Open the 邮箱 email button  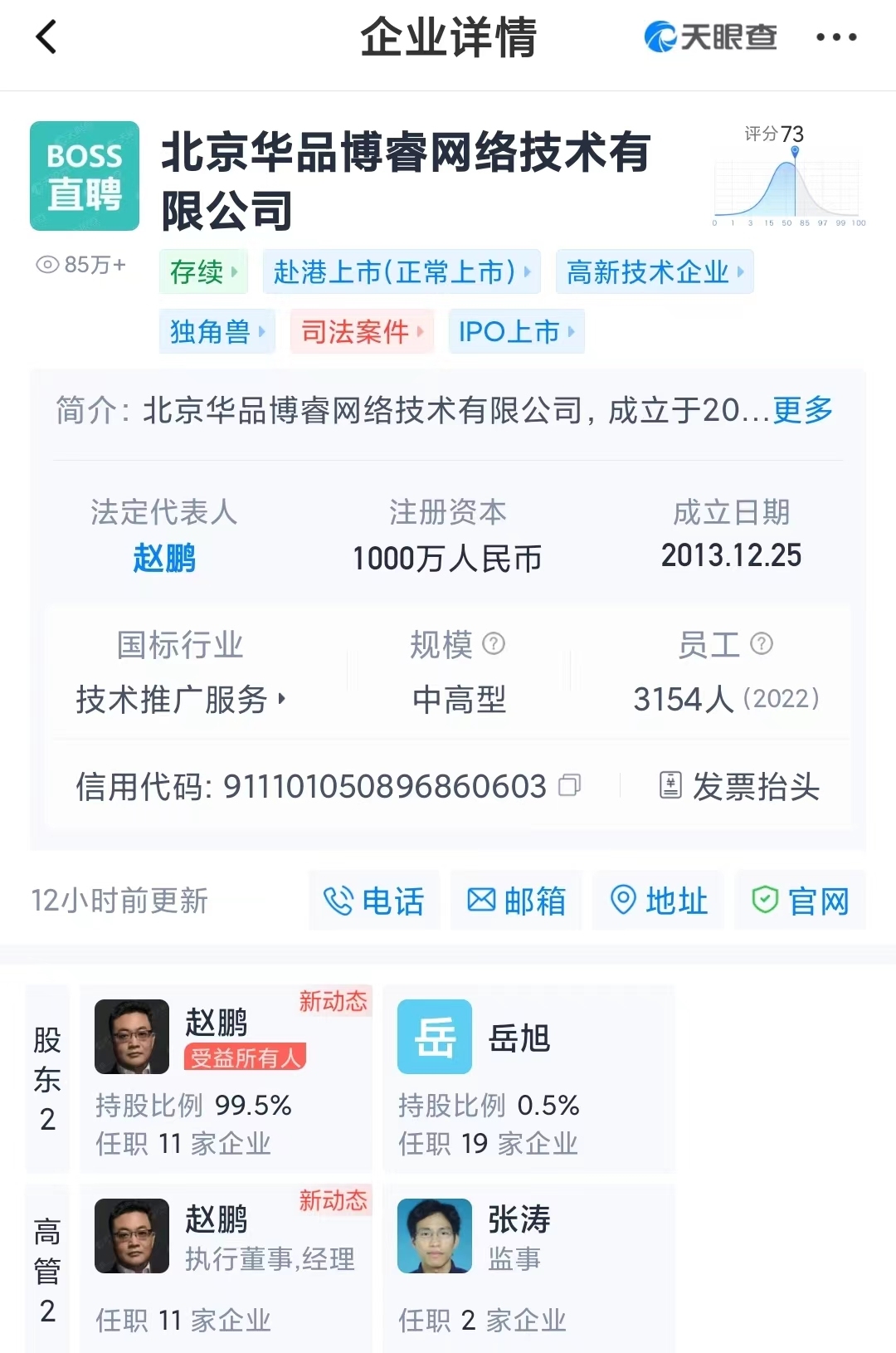[516, 901]
